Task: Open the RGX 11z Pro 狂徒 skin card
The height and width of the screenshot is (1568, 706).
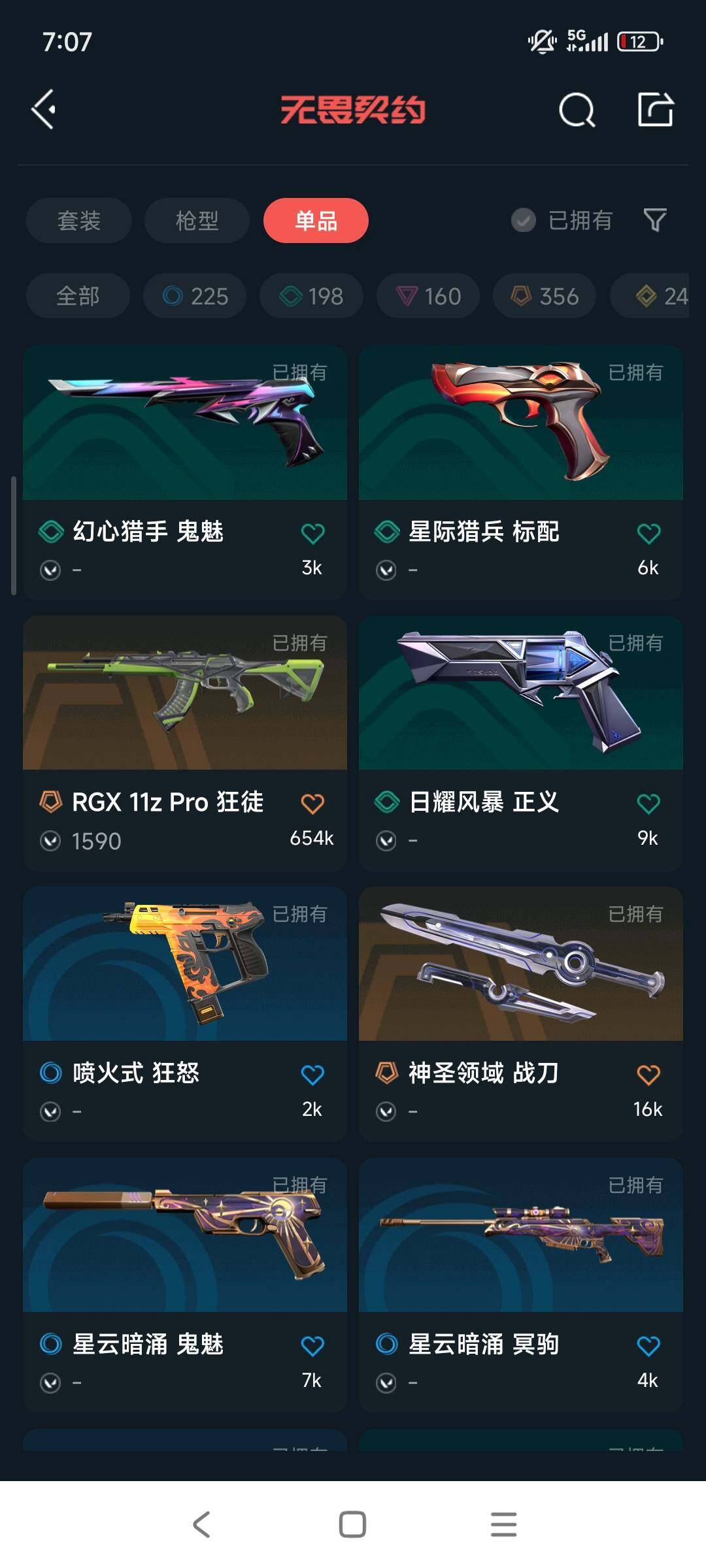Action: (185, 694)
